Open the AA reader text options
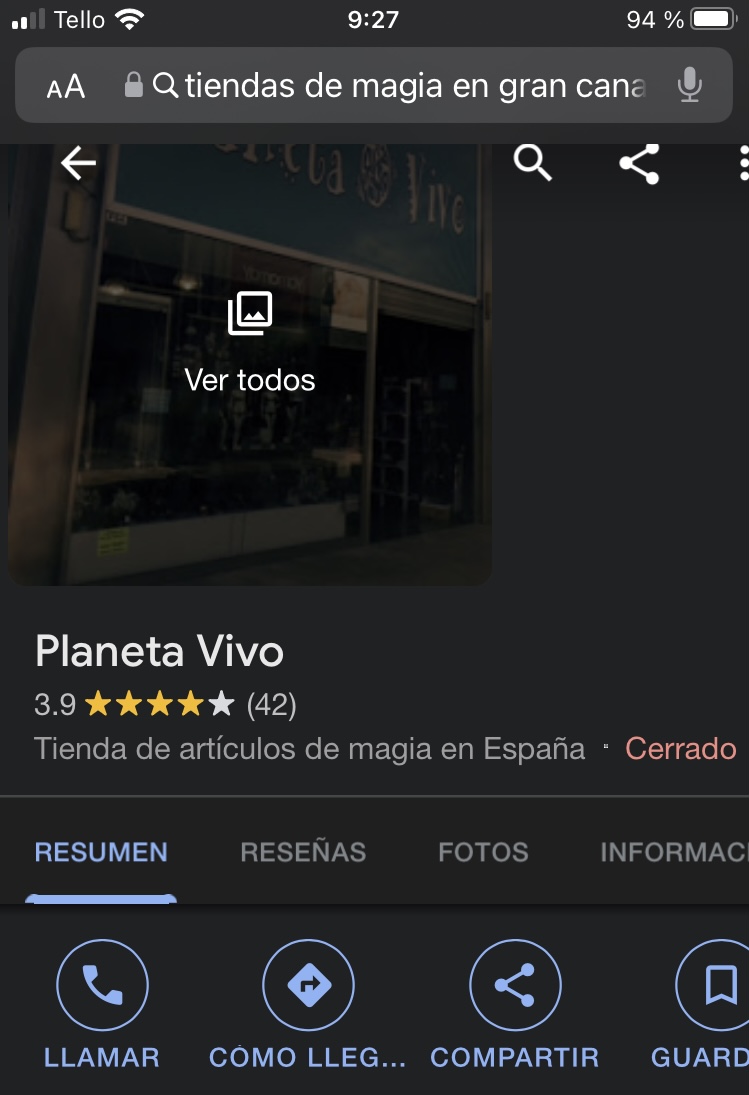 [x=66, y=87]
